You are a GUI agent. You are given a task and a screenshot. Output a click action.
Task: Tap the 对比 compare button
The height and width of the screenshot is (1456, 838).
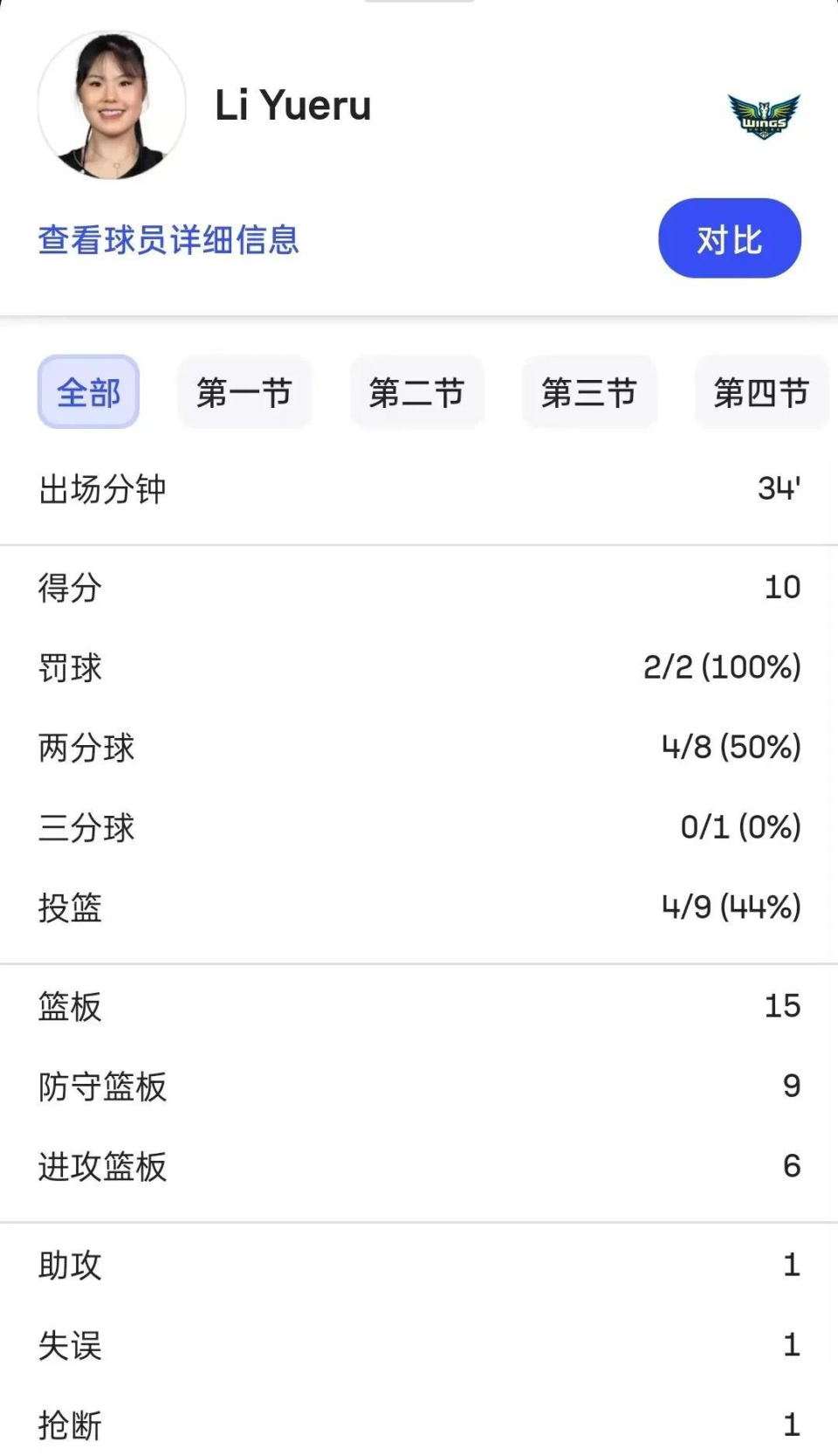click(730, 238)
